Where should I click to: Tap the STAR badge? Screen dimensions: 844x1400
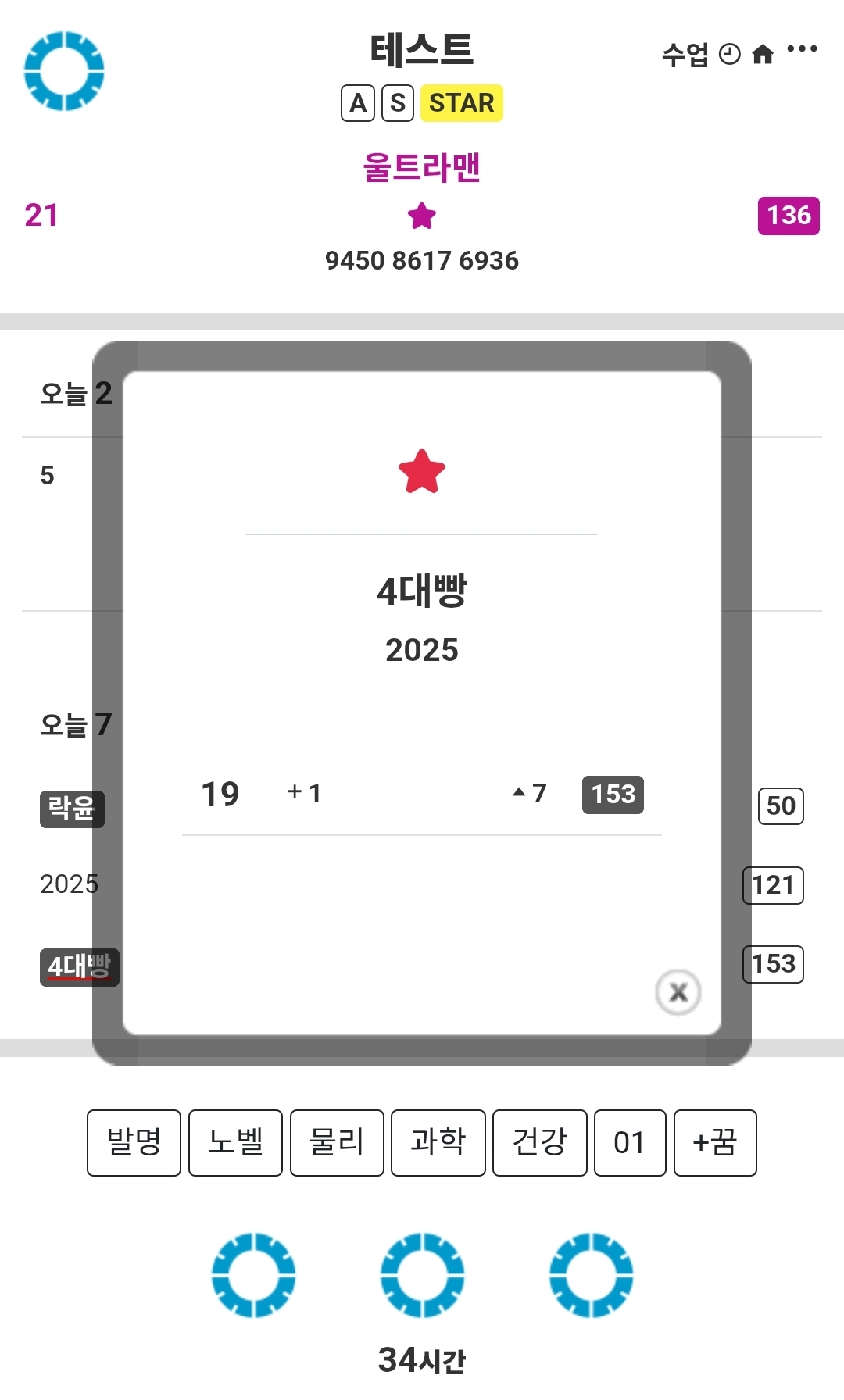[462, 103]
